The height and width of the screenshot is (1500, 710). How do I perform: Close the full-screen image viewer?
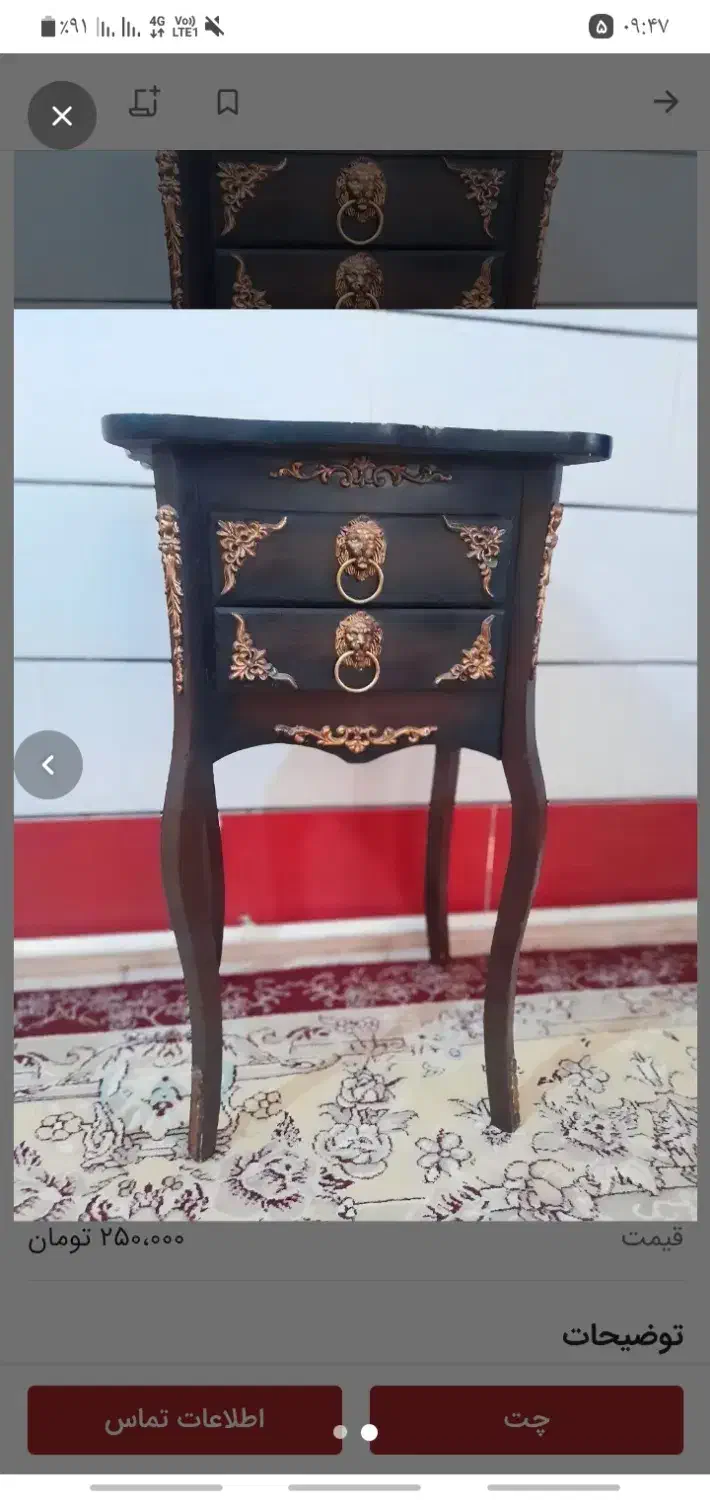[x=62, y=116]
